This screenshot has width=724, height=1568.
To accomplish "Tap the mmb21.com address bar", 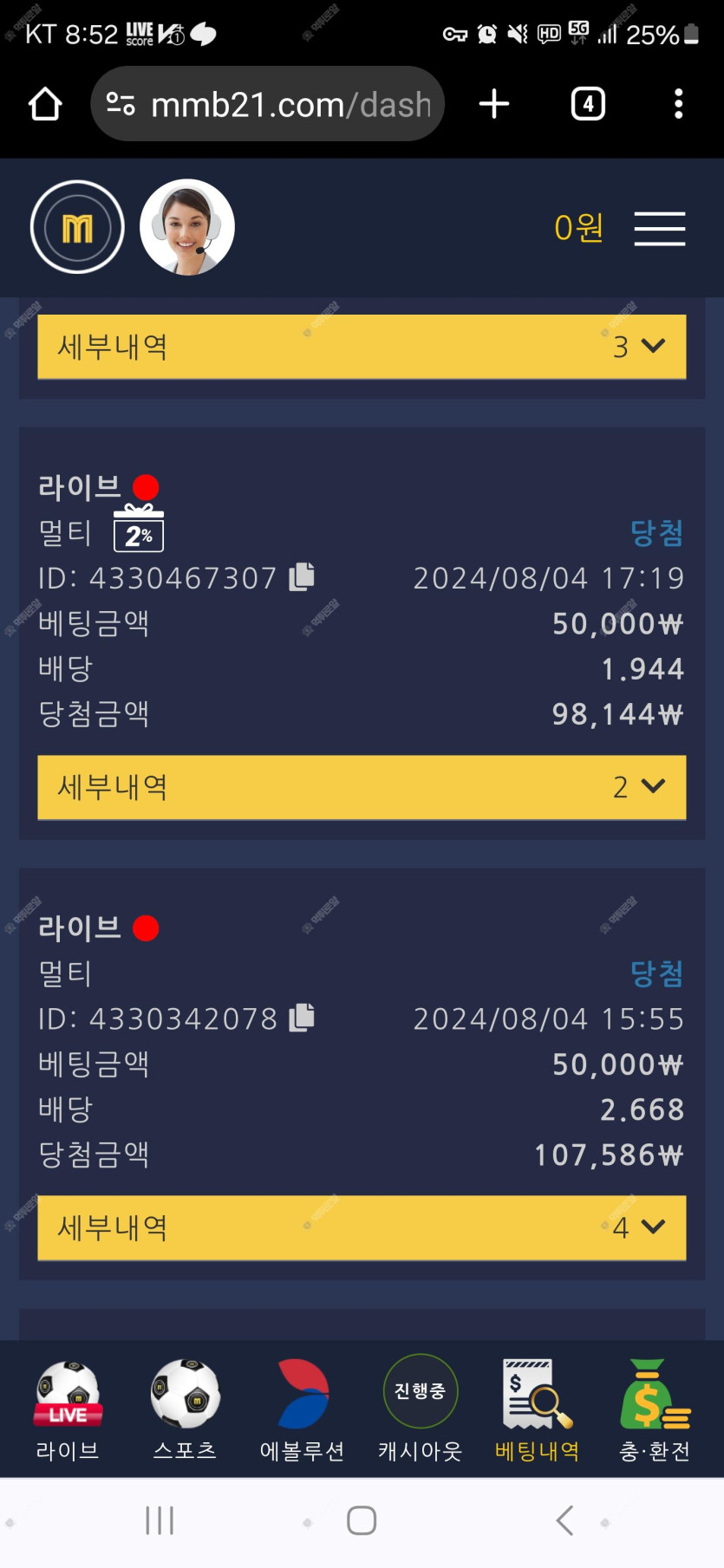I will [x=267, y=104].
